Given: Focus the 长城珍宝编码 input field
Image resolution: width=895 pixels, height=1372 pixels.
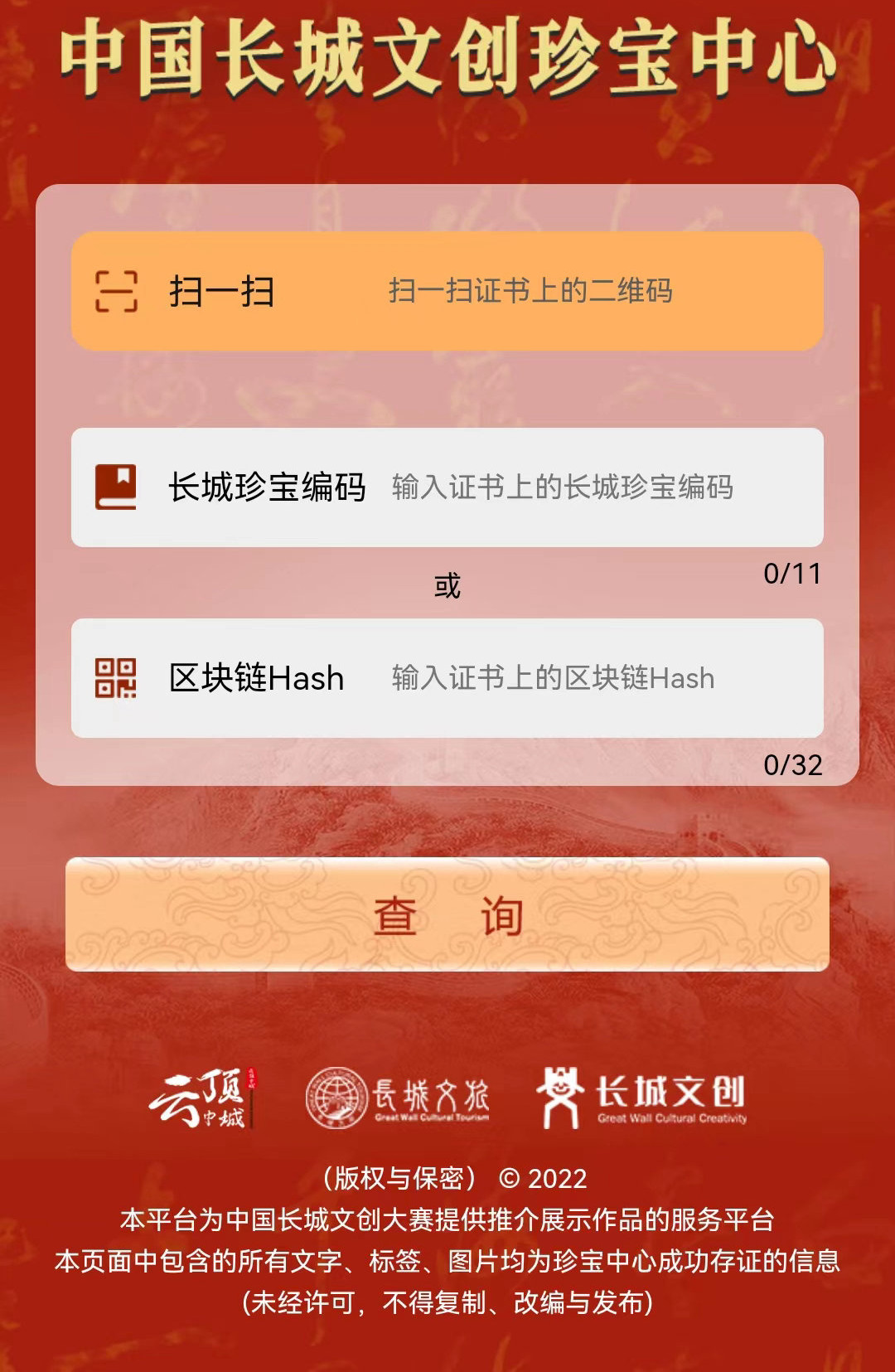Looking at the screenshot, I should [x=580, y=487].
